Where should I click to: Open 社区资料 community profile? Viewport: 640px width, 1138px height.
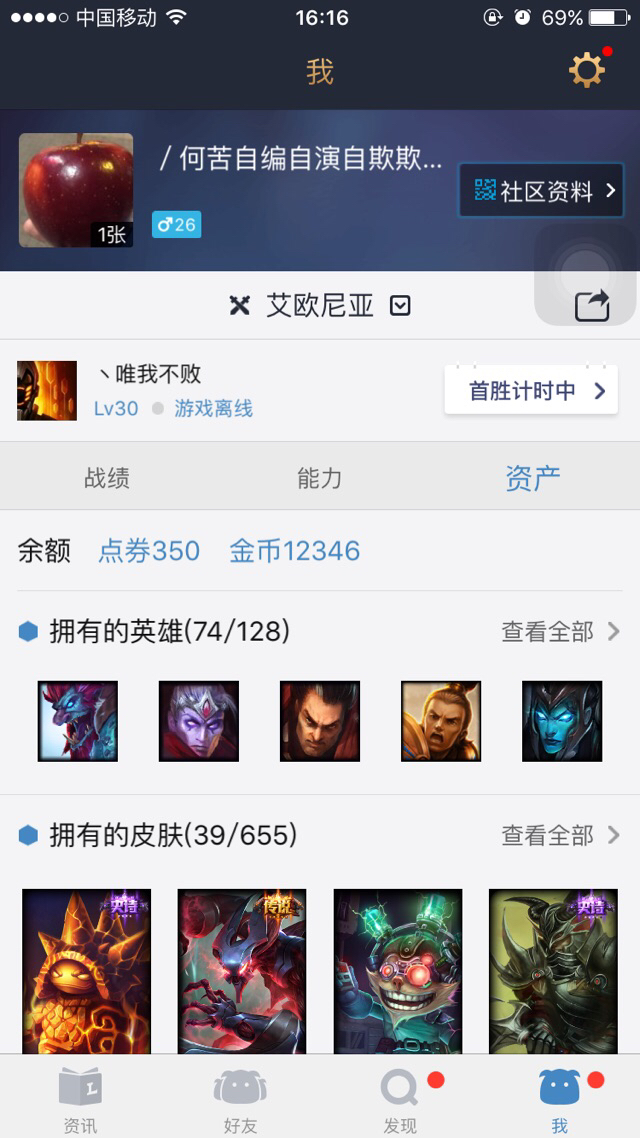click(541, 191)
